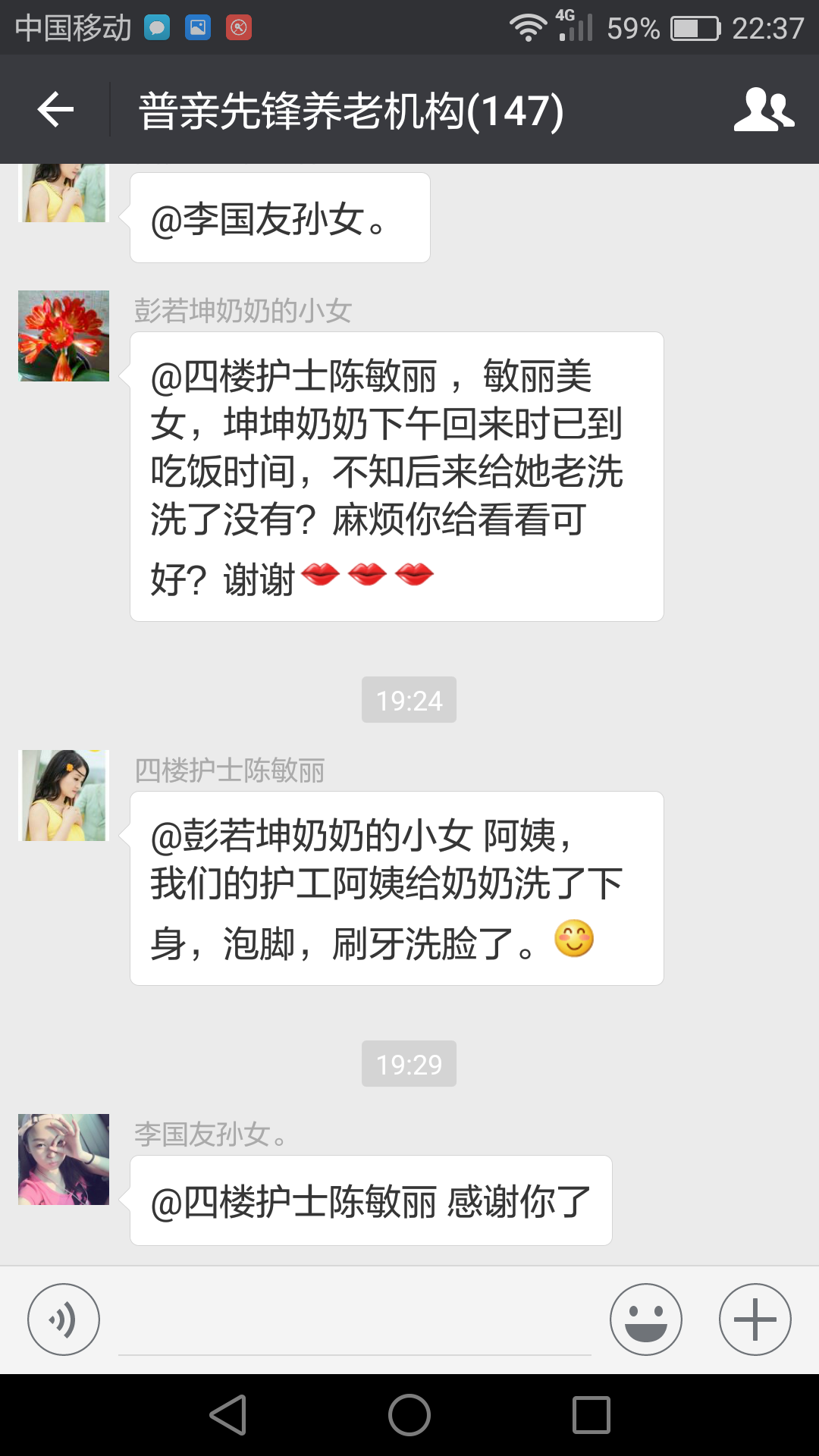This screenshot has height=1456, width=819.
Task: Open the avatar beside the 四楼护士陈敏丽 name label
Action: pos(64,795)
